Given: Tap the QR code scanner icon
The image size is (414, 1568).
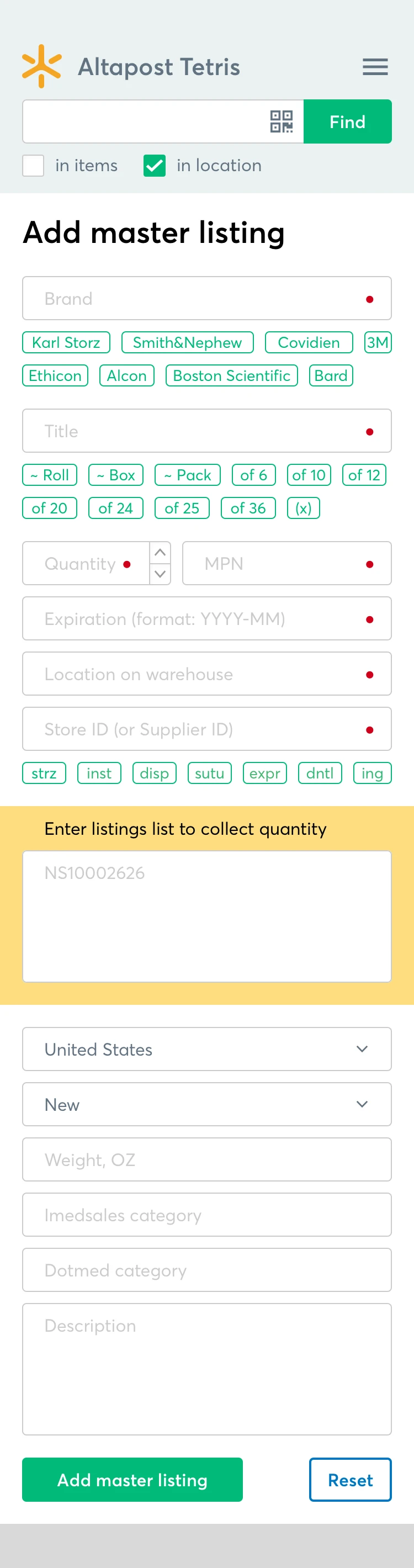Looking at the screenshot, I should coord(282,121).
